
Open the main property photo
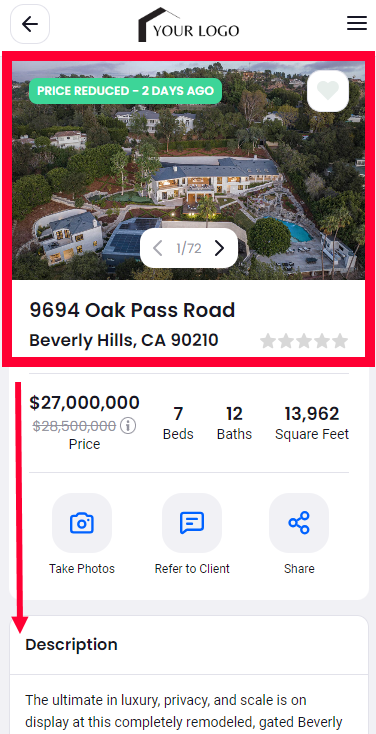[x=188, y=170]
